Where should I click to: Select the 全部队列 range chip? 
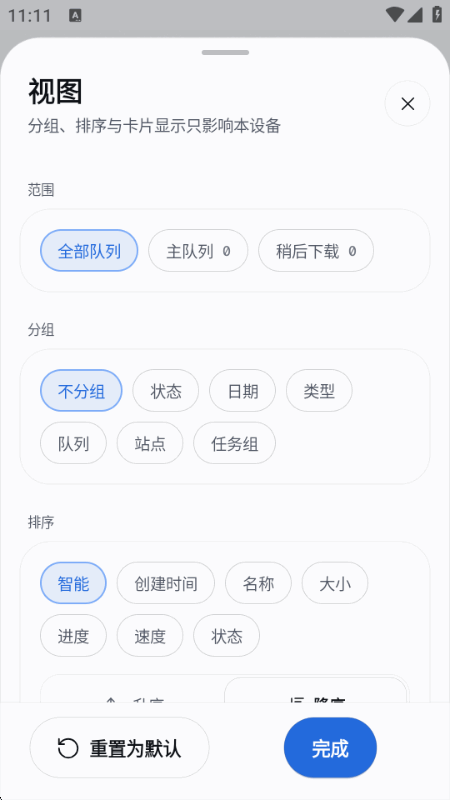click(89, 251)
